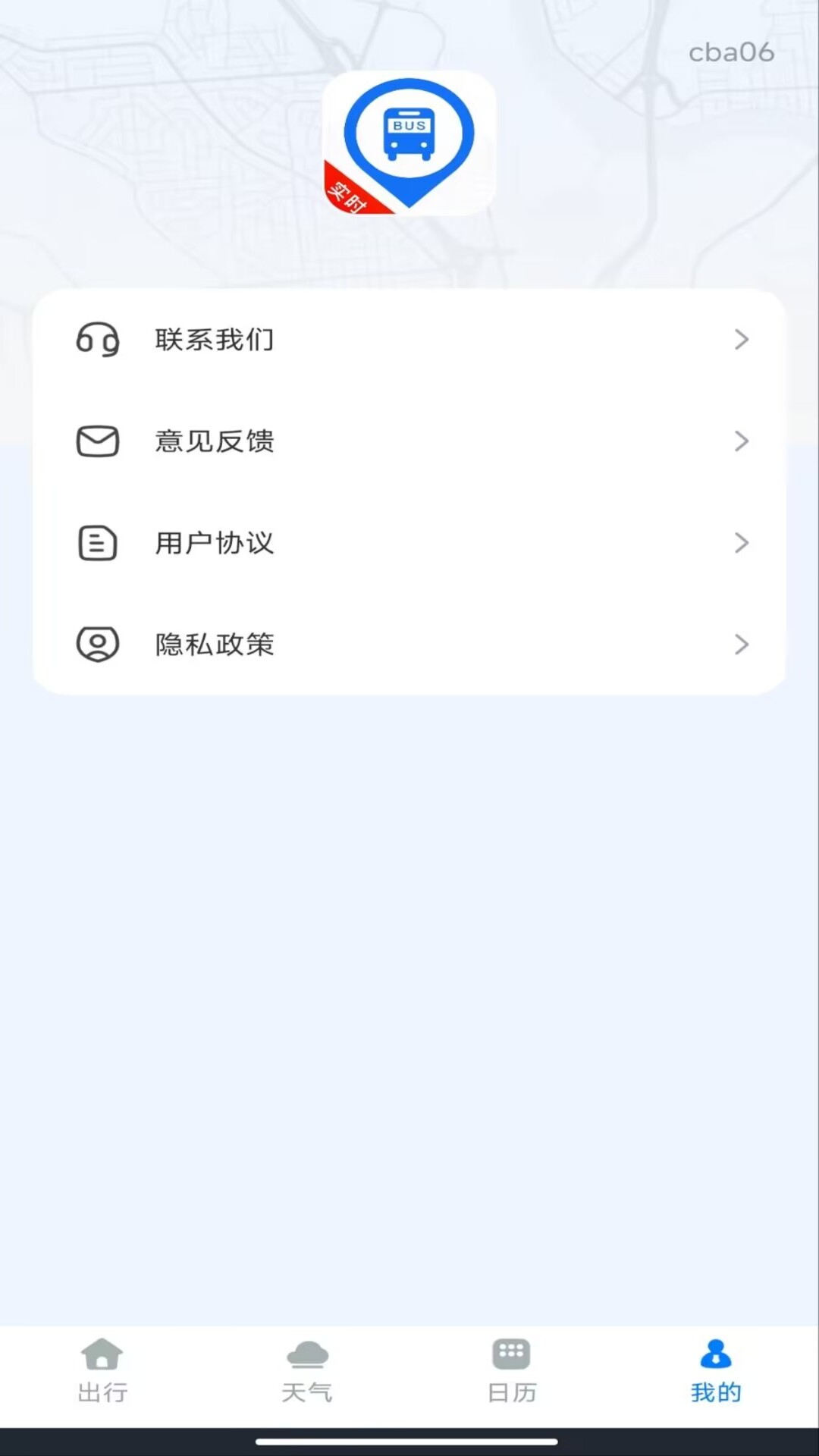Tap the bus app logo at top

coord(408,144)
